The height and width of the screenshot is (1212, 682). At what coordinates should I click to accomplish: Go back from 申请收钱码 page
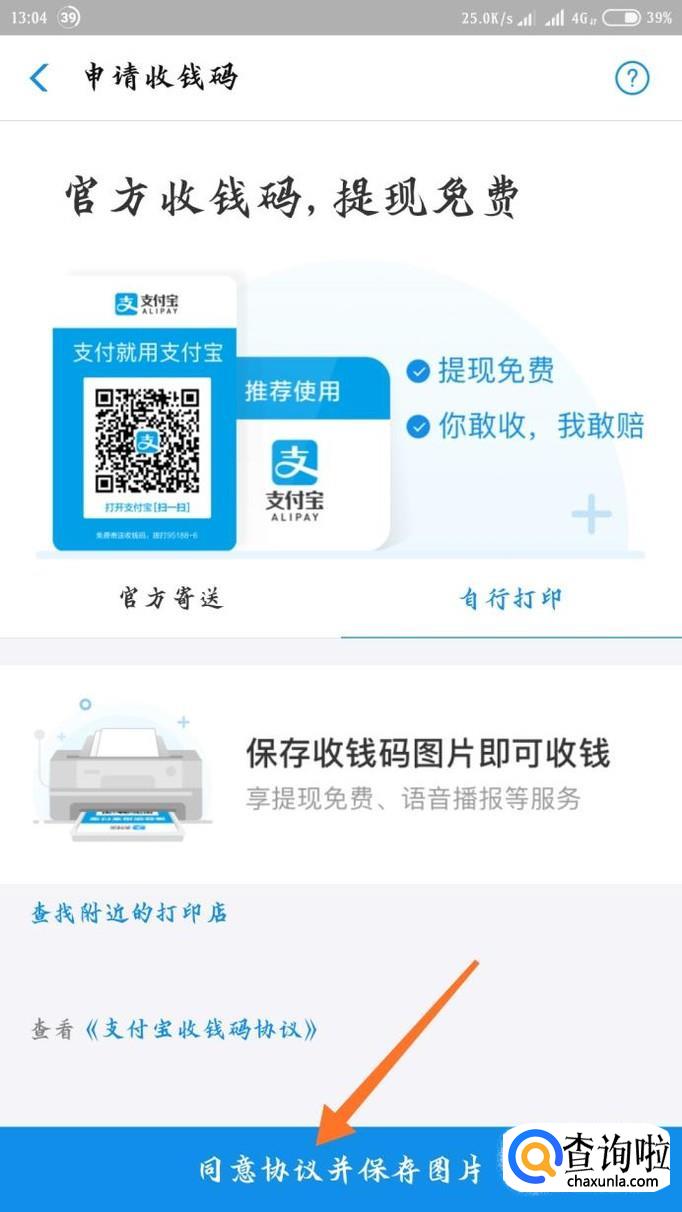coord(40,78)
